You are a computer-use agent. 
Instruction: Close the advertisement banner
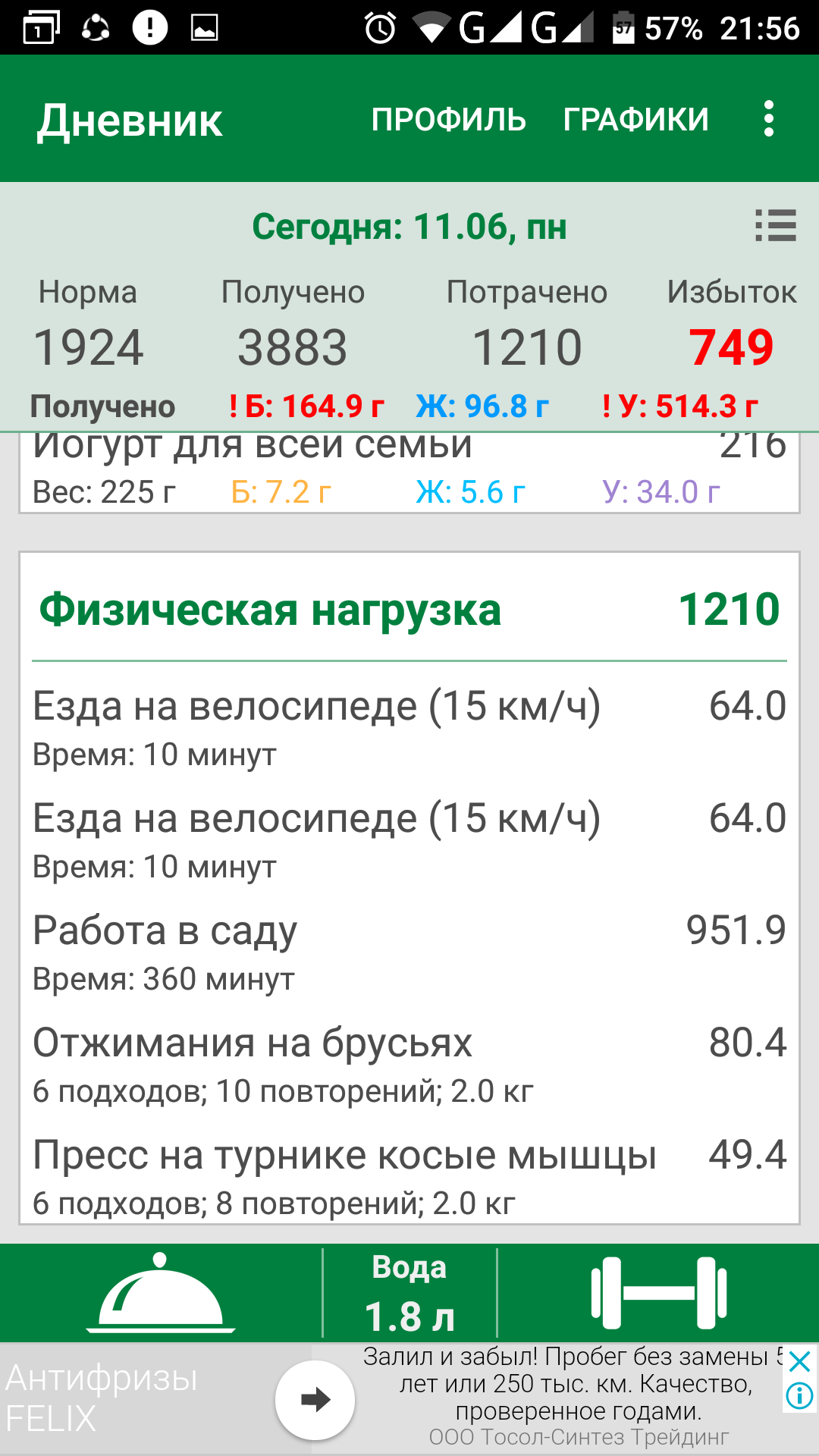tap(799, 1363)
